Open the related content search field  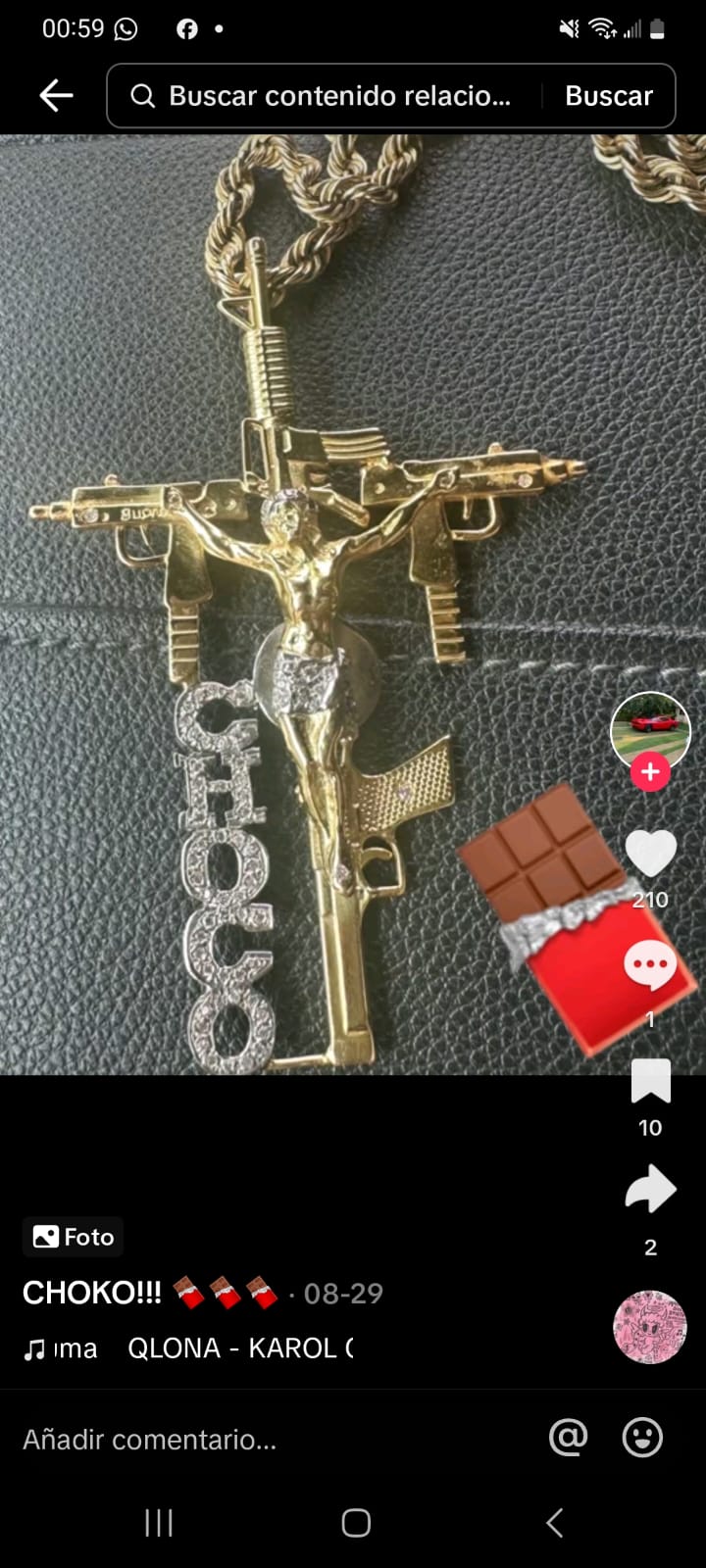333,96
